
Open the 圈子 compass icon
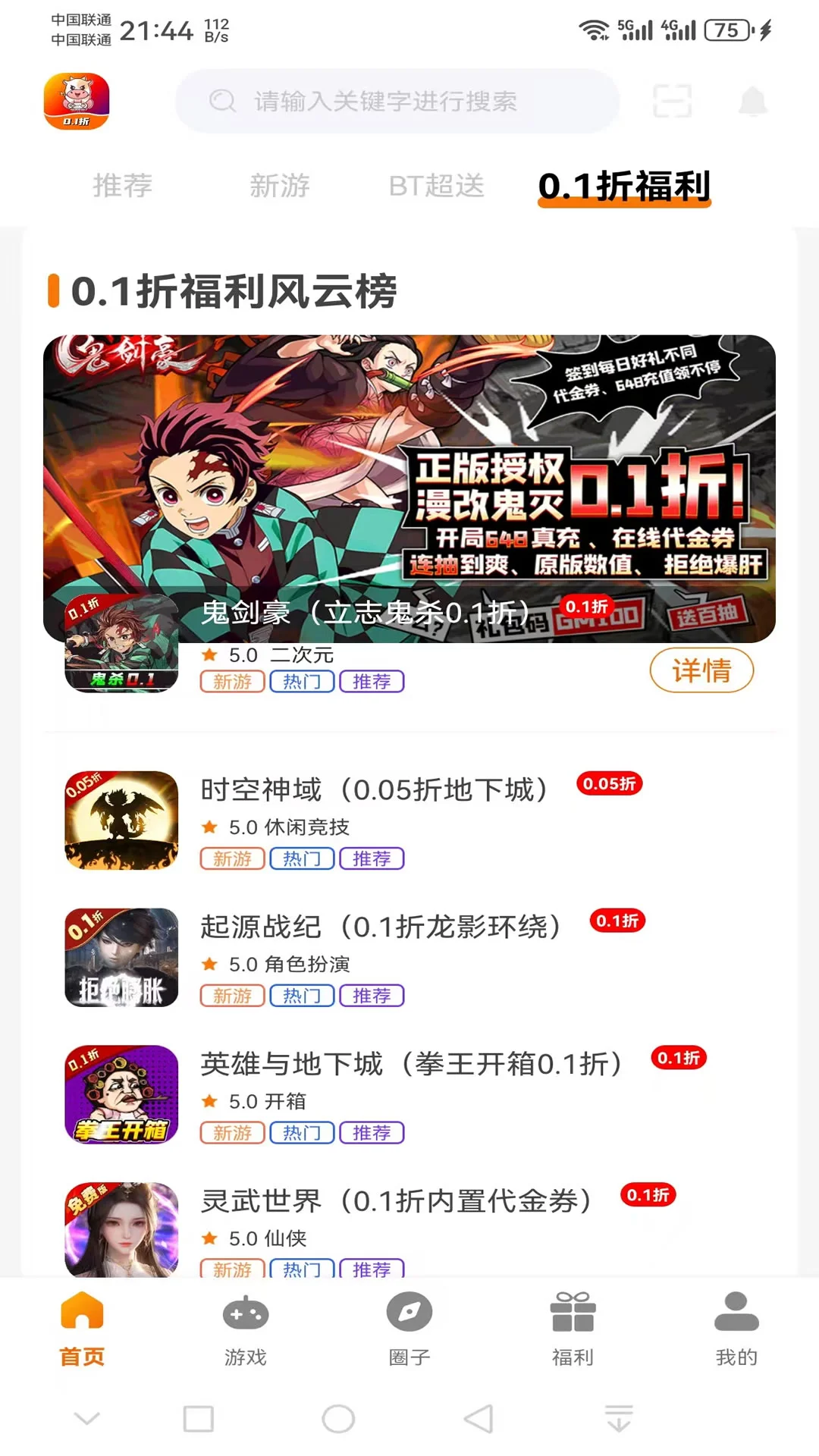[409, 1311]
